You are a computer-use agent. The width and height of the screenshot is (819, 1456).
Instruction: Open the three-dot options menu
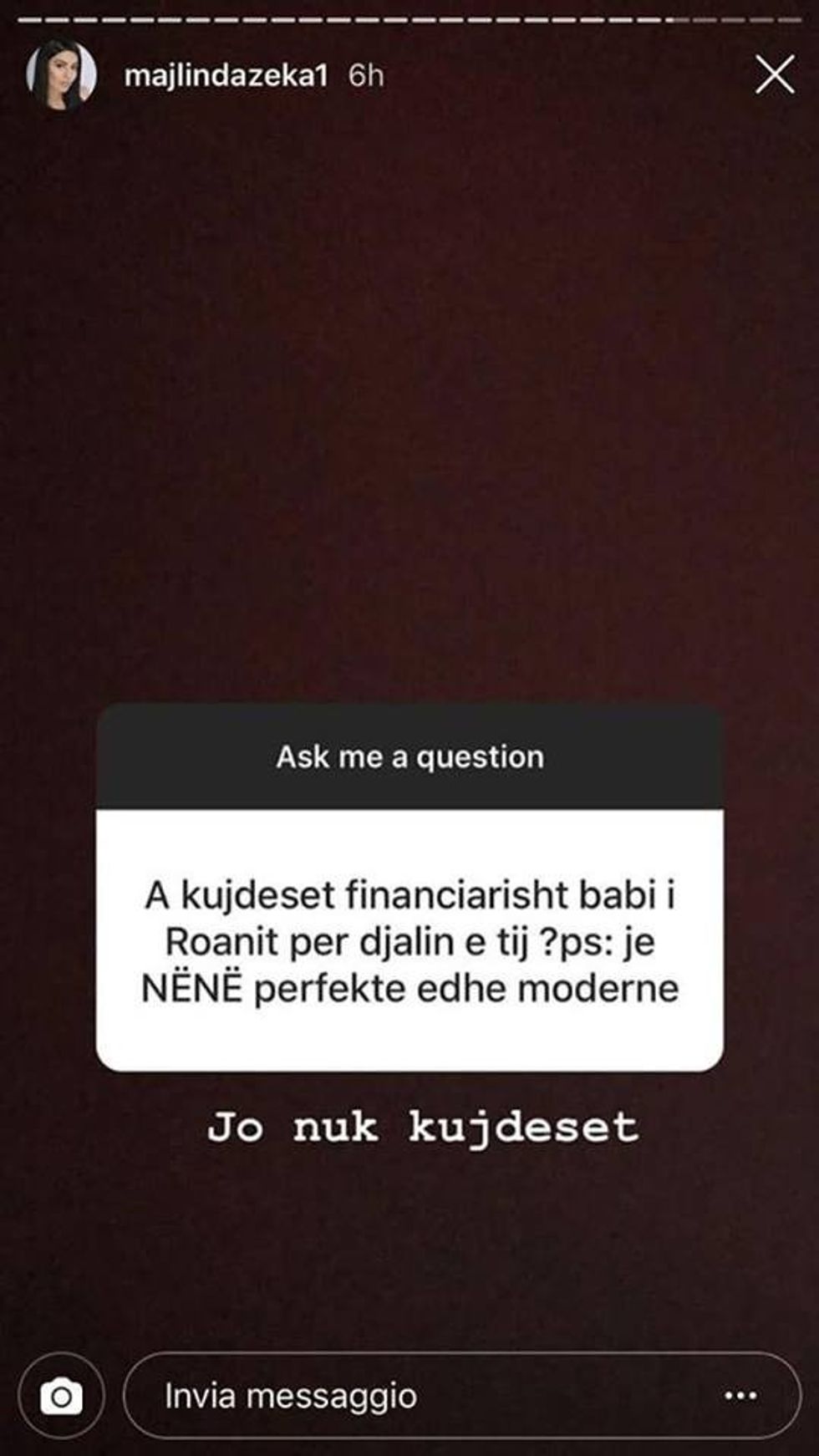pos(740,1397)
